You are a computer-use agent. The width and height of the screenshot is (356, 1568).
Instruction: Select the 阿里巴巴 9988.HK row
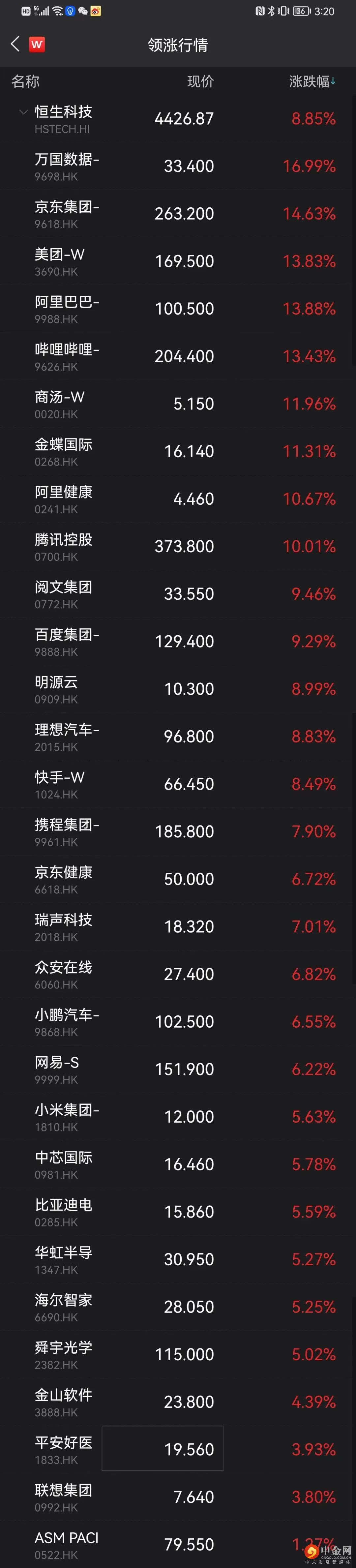click(x=66, y=309)
